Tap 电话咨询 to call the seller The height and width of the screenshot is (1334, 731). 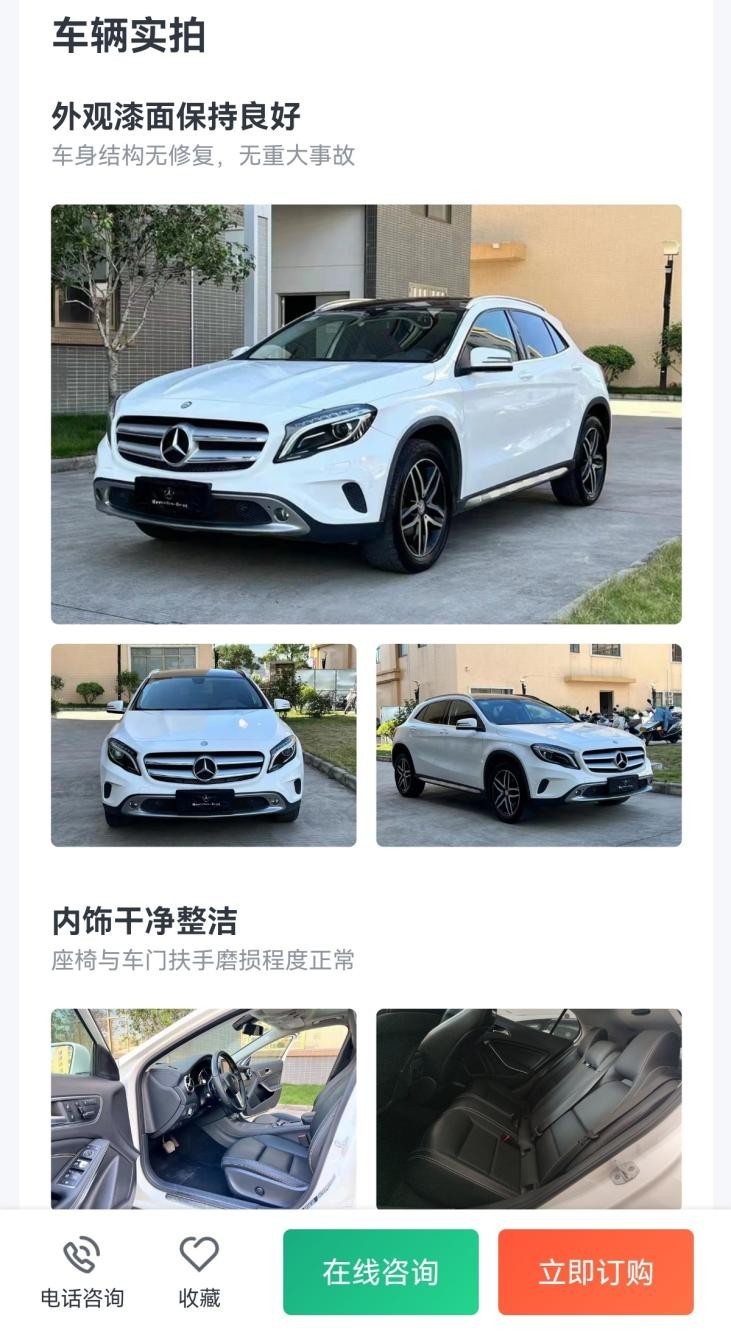[x=82, y=1272]
